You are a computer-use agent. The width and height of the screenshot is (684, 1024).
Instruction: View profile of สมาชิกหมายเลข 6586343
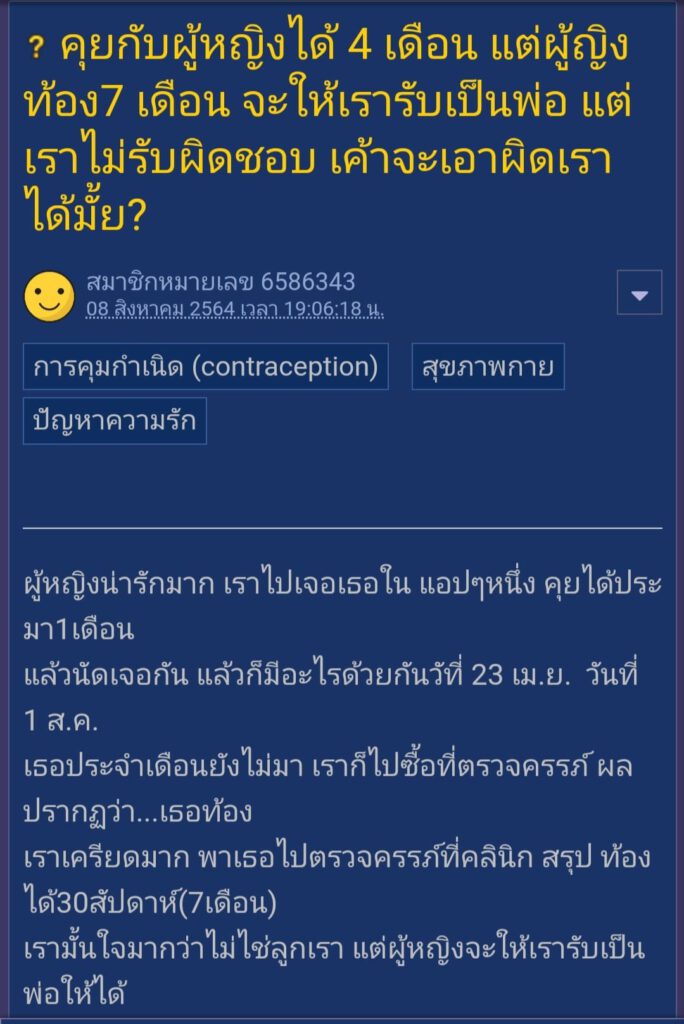[x=220, y=282]
